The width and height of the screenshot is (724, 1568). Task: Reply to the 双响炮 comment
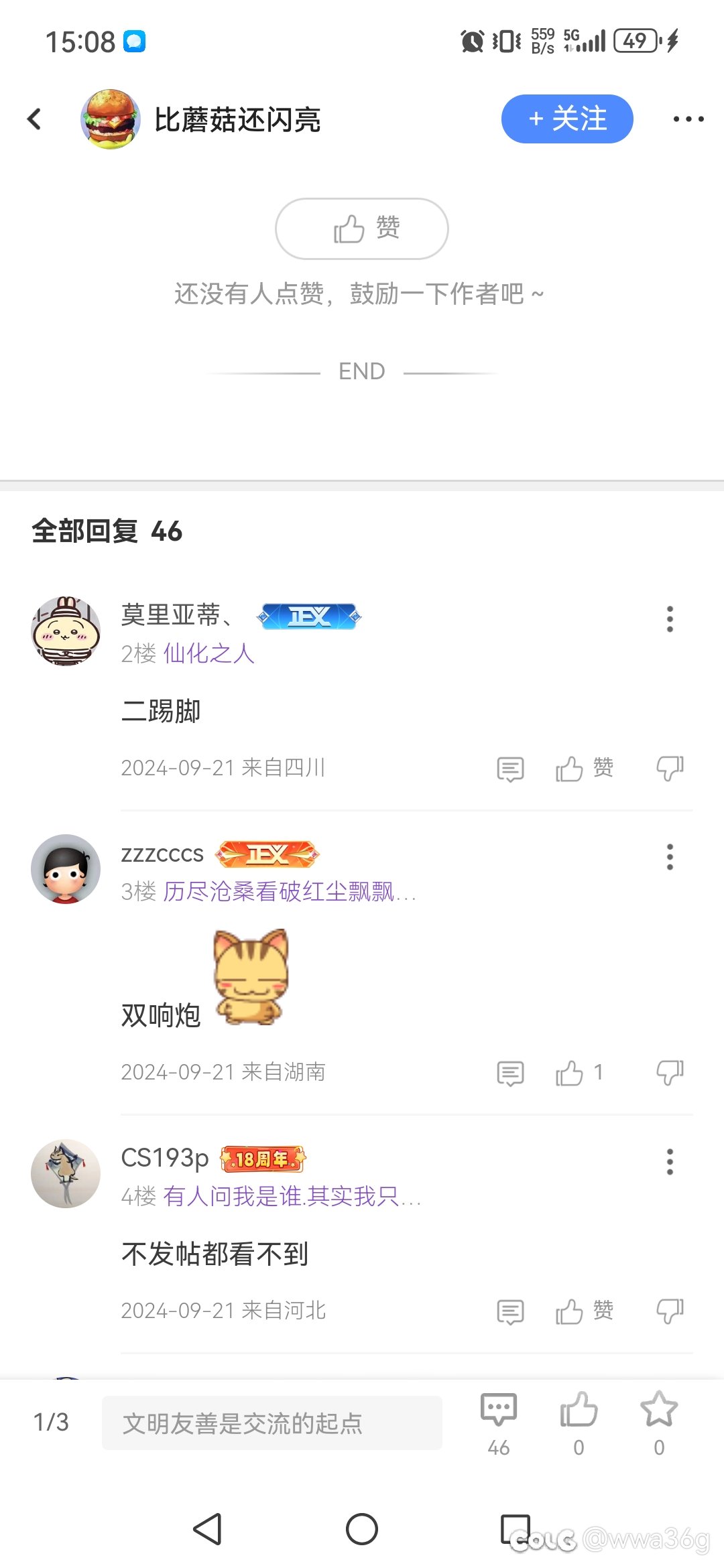coord(510,1073)
